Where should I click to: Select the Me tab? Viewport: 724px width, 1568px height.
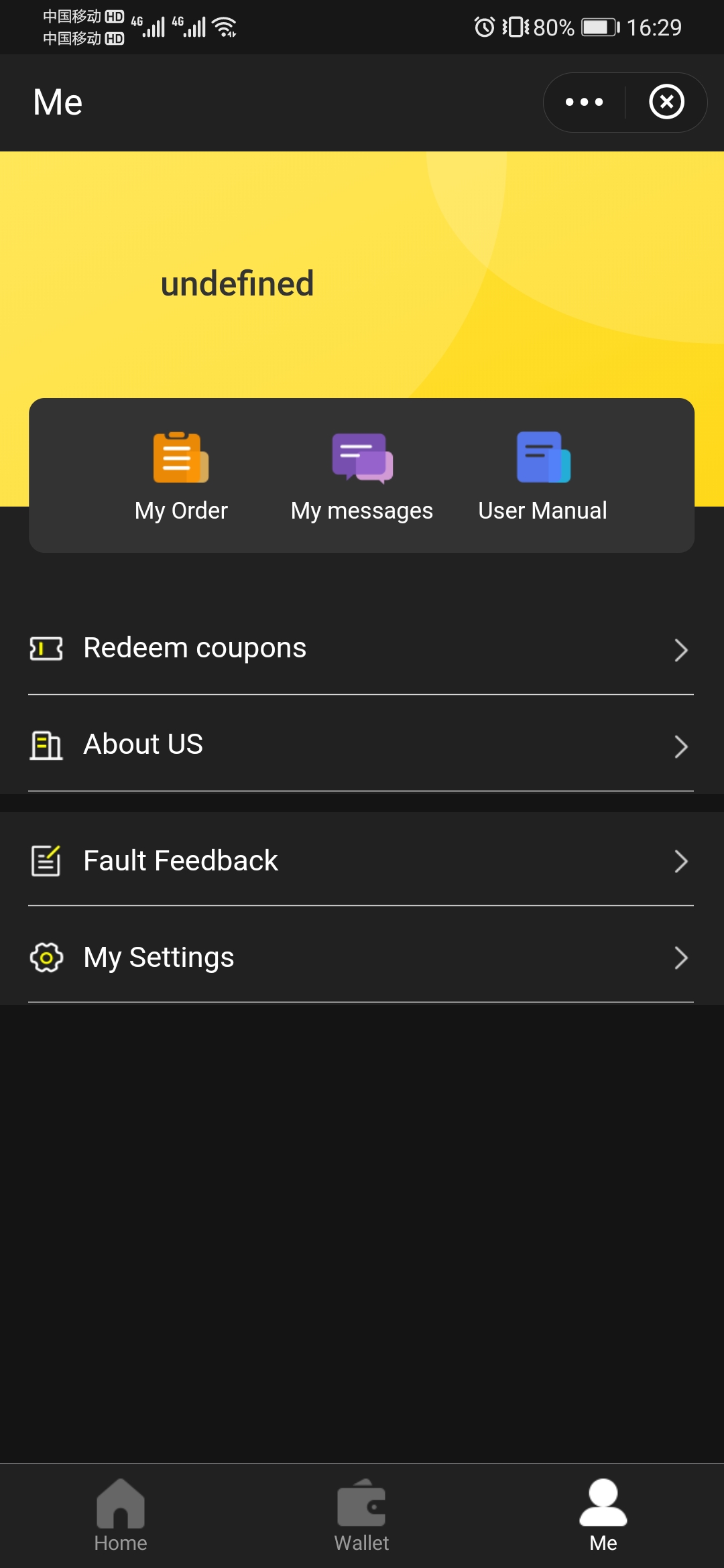603,1516
